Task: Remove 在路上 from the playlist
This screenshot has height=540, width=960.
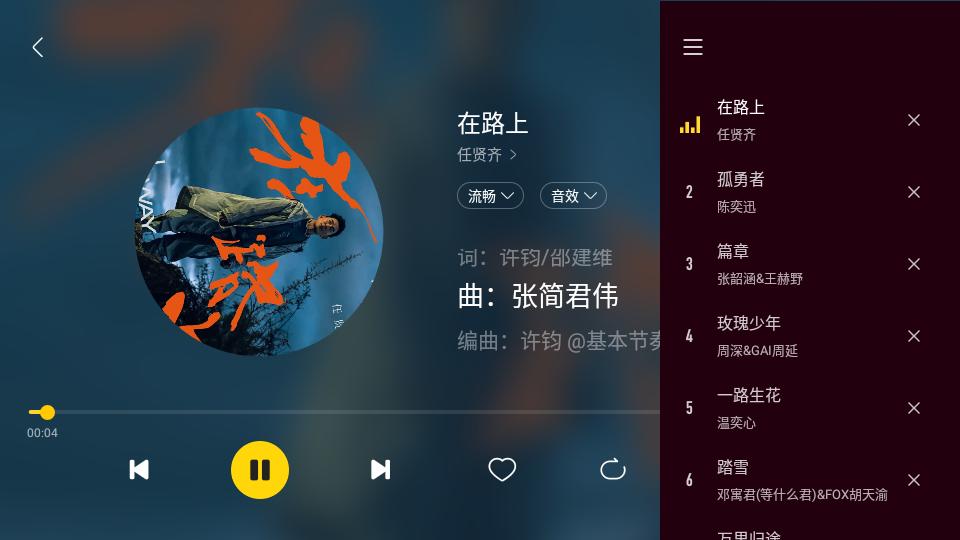Action: point(913,120)
